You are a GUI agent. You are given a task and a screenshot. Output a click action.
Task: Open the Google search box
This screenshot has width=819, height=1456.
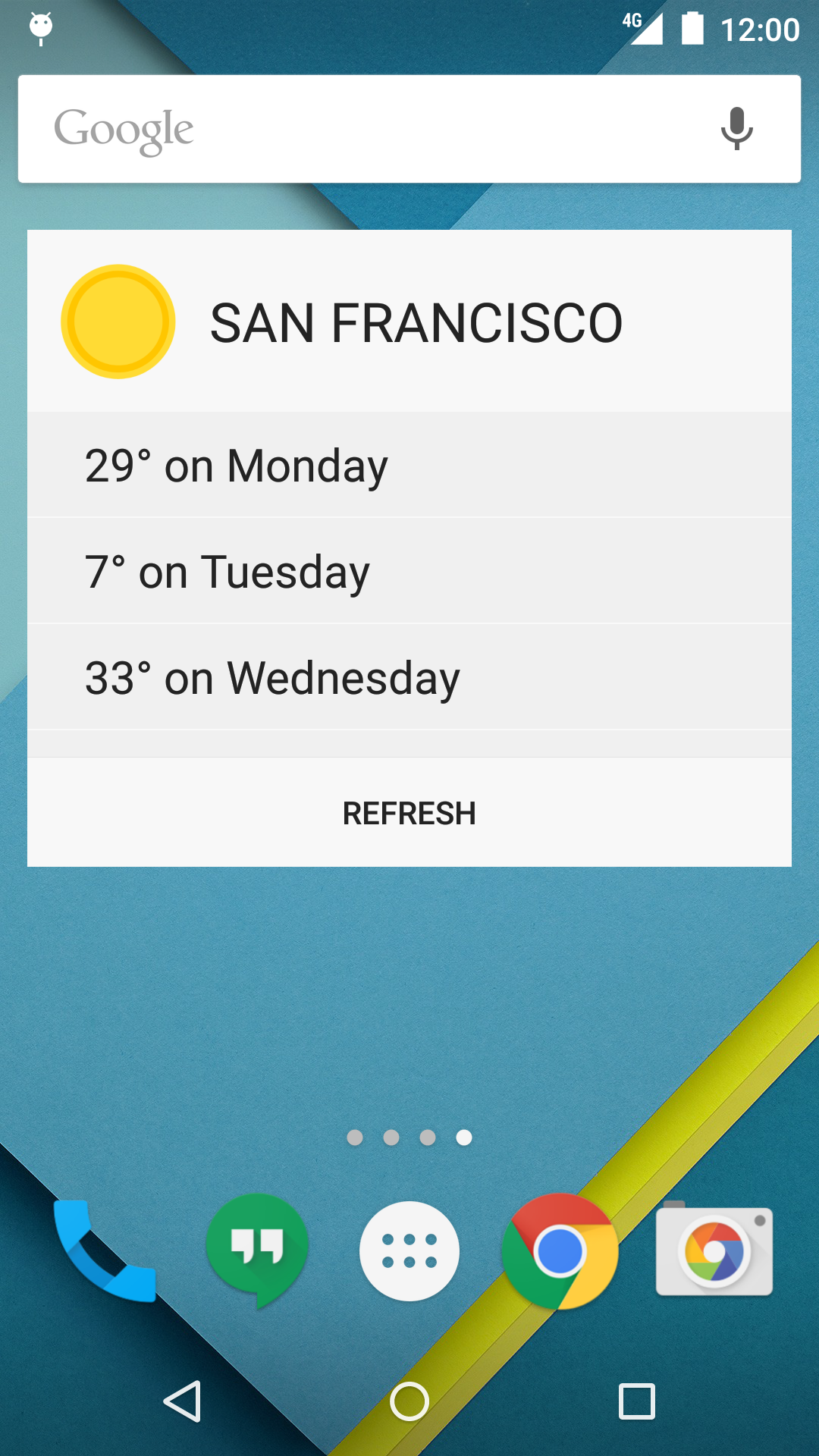[364, 129]
